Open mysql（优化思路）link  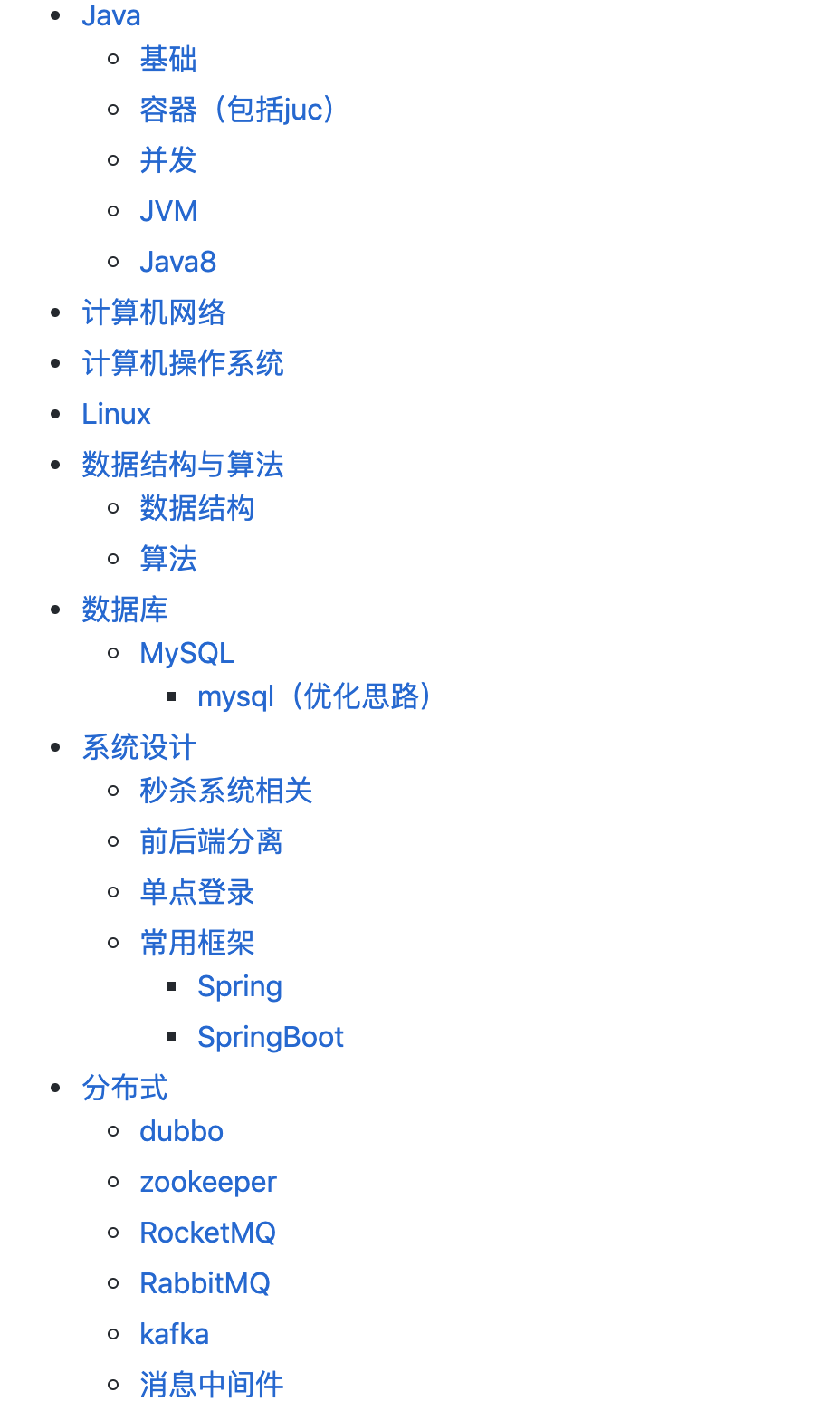tap(314, 696)
